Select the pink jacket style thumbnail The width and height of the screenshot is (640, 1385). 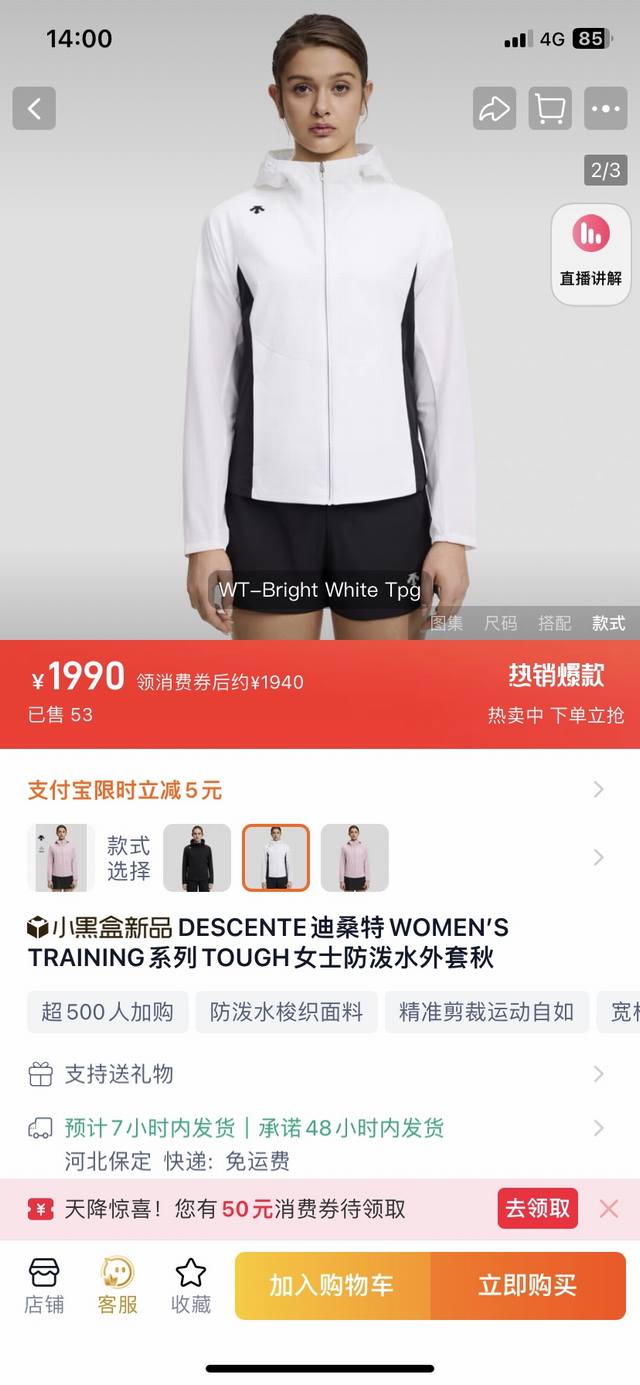point(355,857)
